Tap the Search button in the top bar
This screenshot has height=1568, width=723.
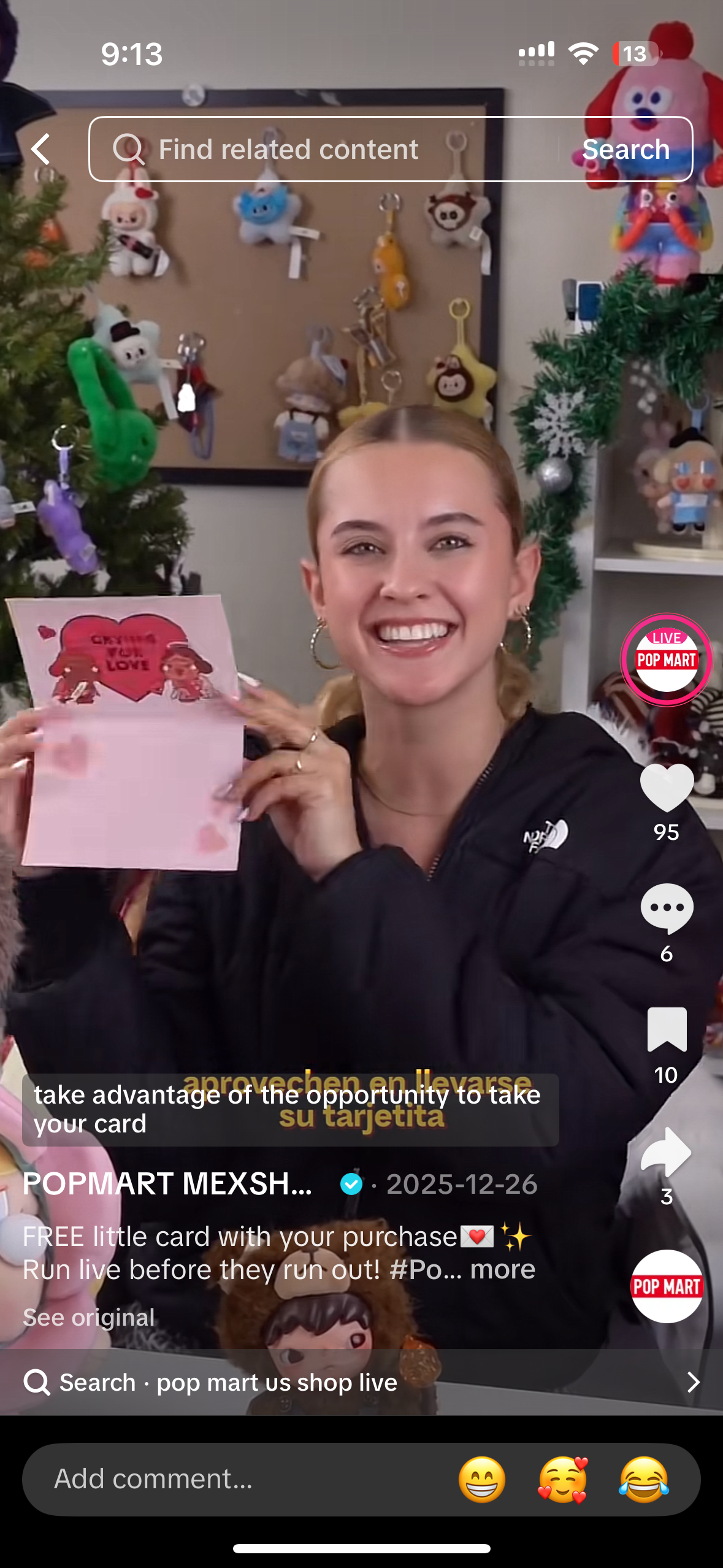[x=625, y=149]
